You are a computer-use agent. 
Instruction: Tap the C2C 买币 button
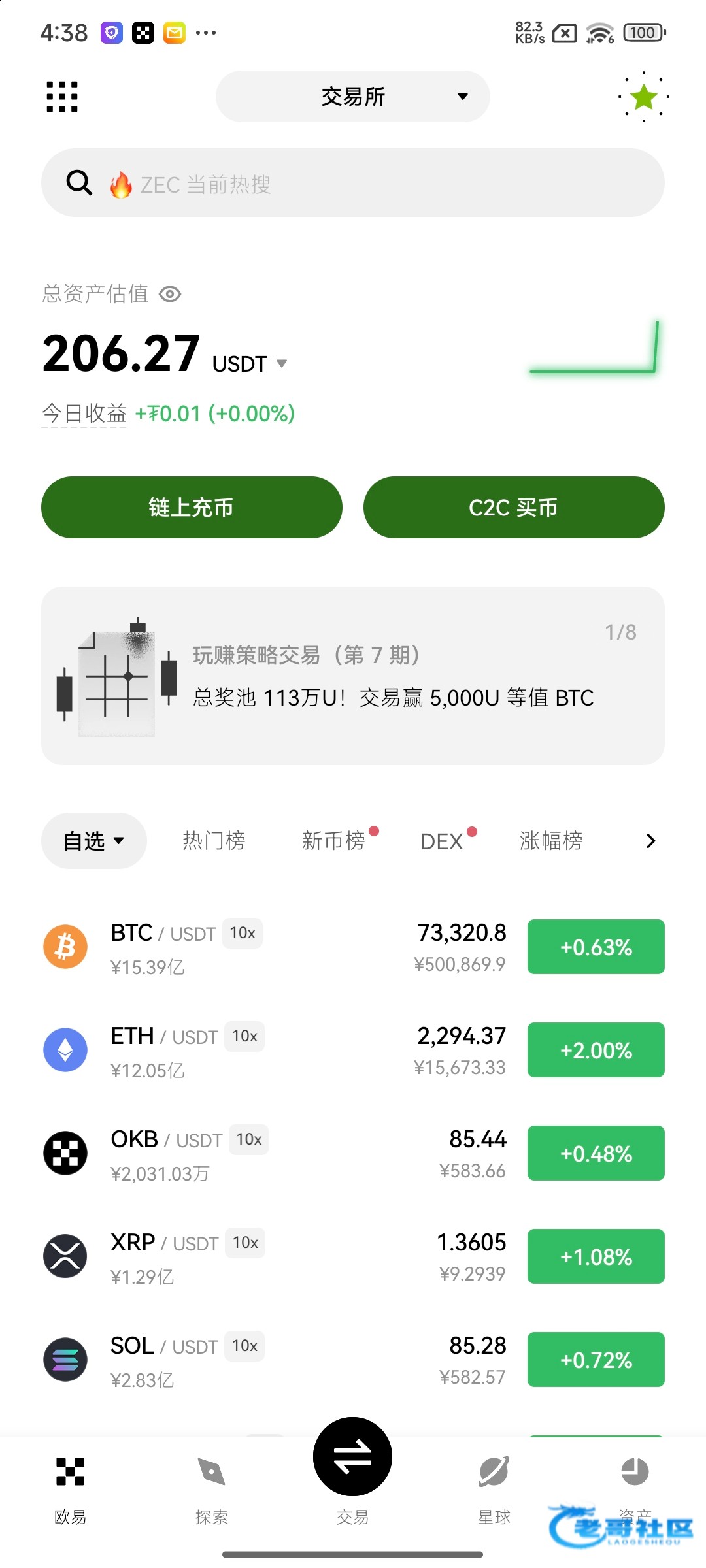[514, 507]
